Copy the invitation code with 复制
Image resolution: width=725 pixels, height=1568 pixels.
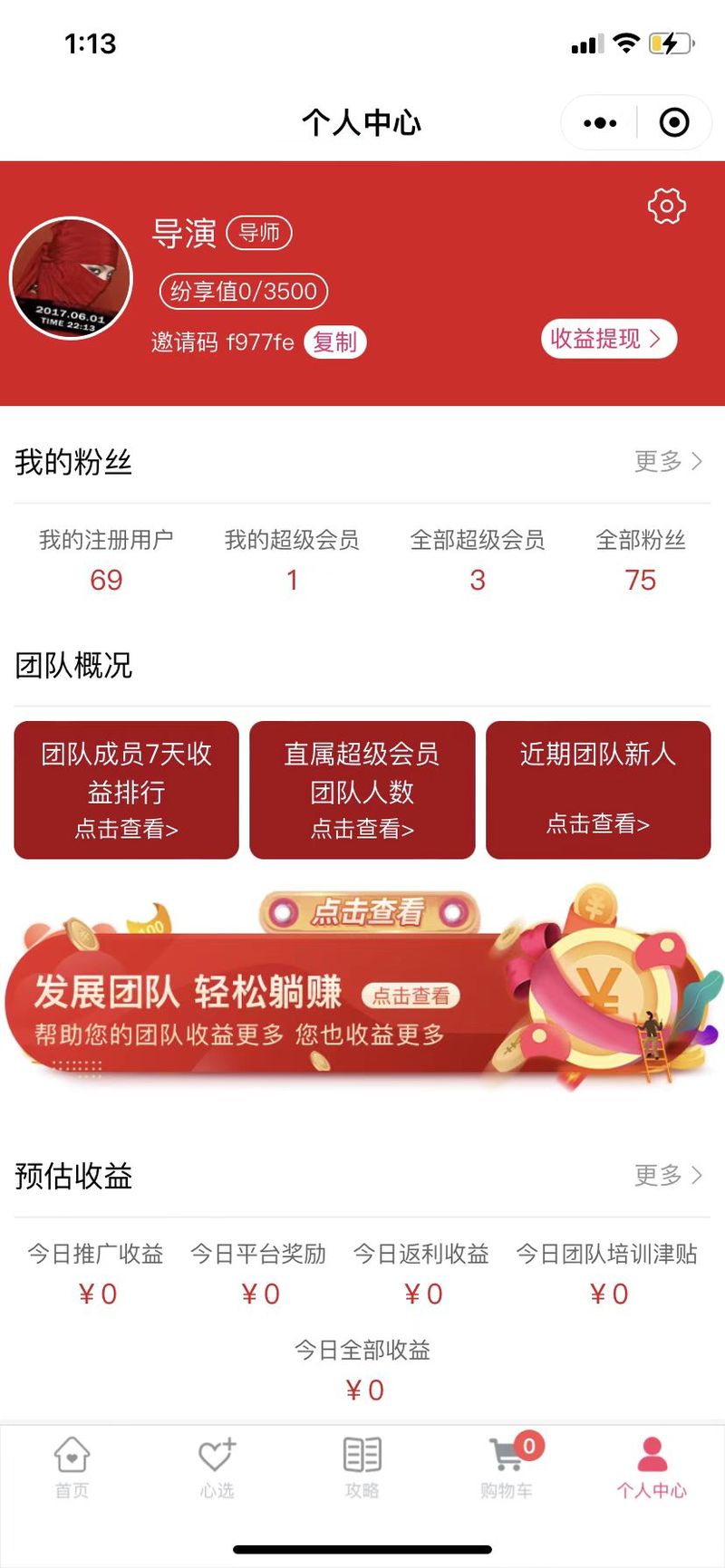(334, 341)
